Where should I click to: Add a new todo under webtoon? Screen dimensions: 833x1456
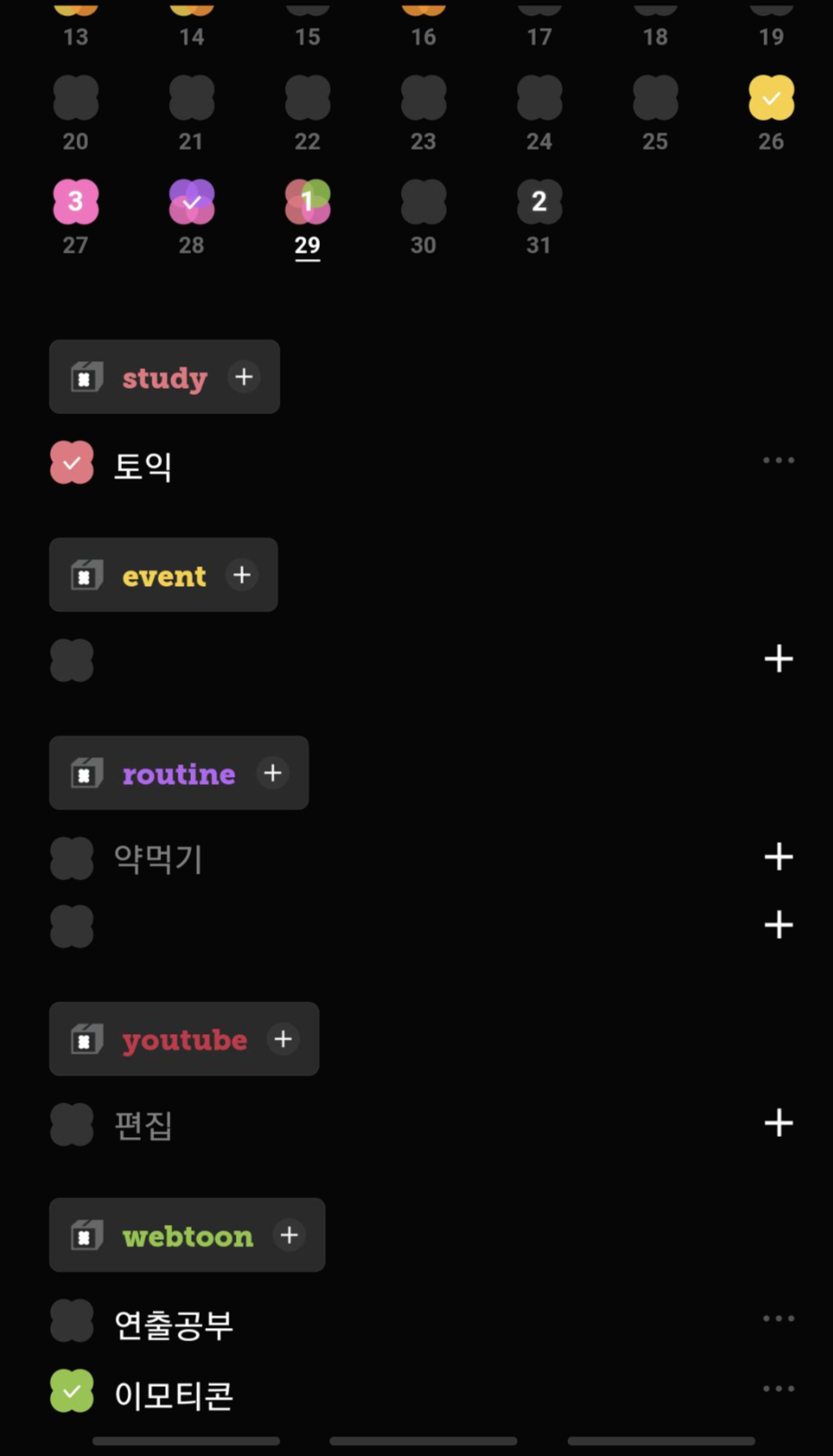tap(289, 1236)
